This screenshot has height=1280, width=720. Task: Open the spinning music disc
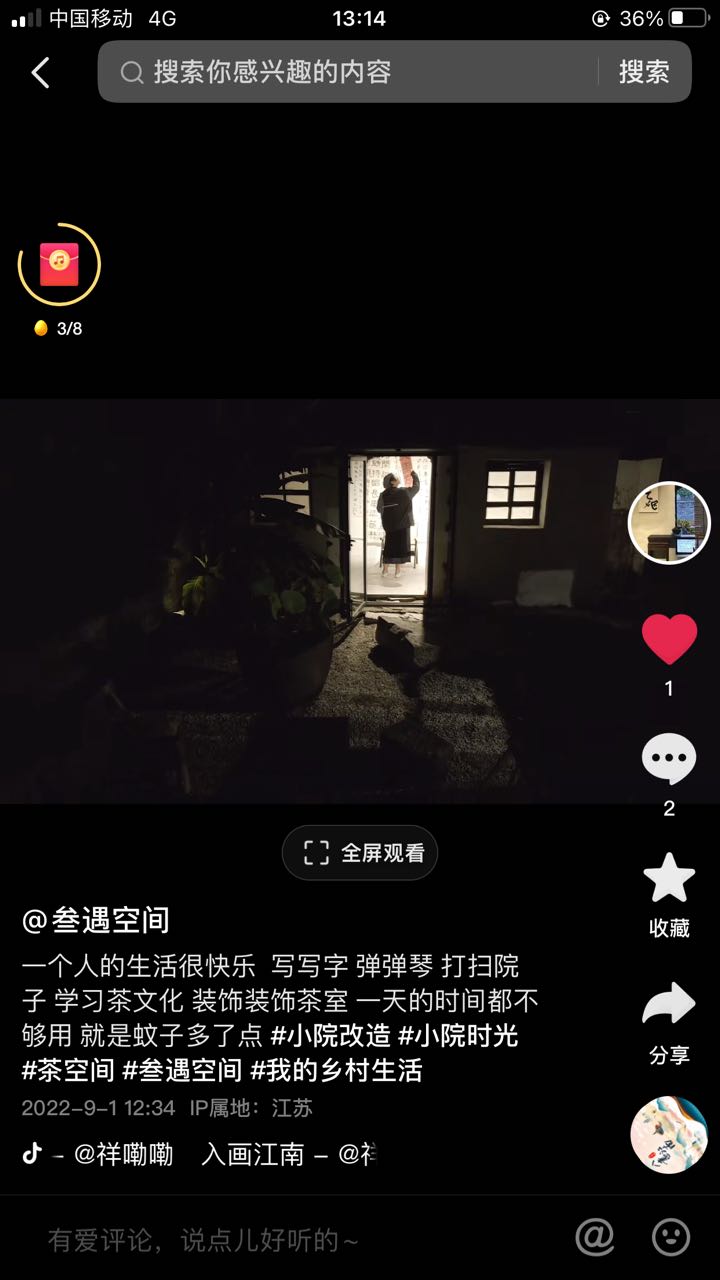pyautogui.click(x=669, y=1134)
